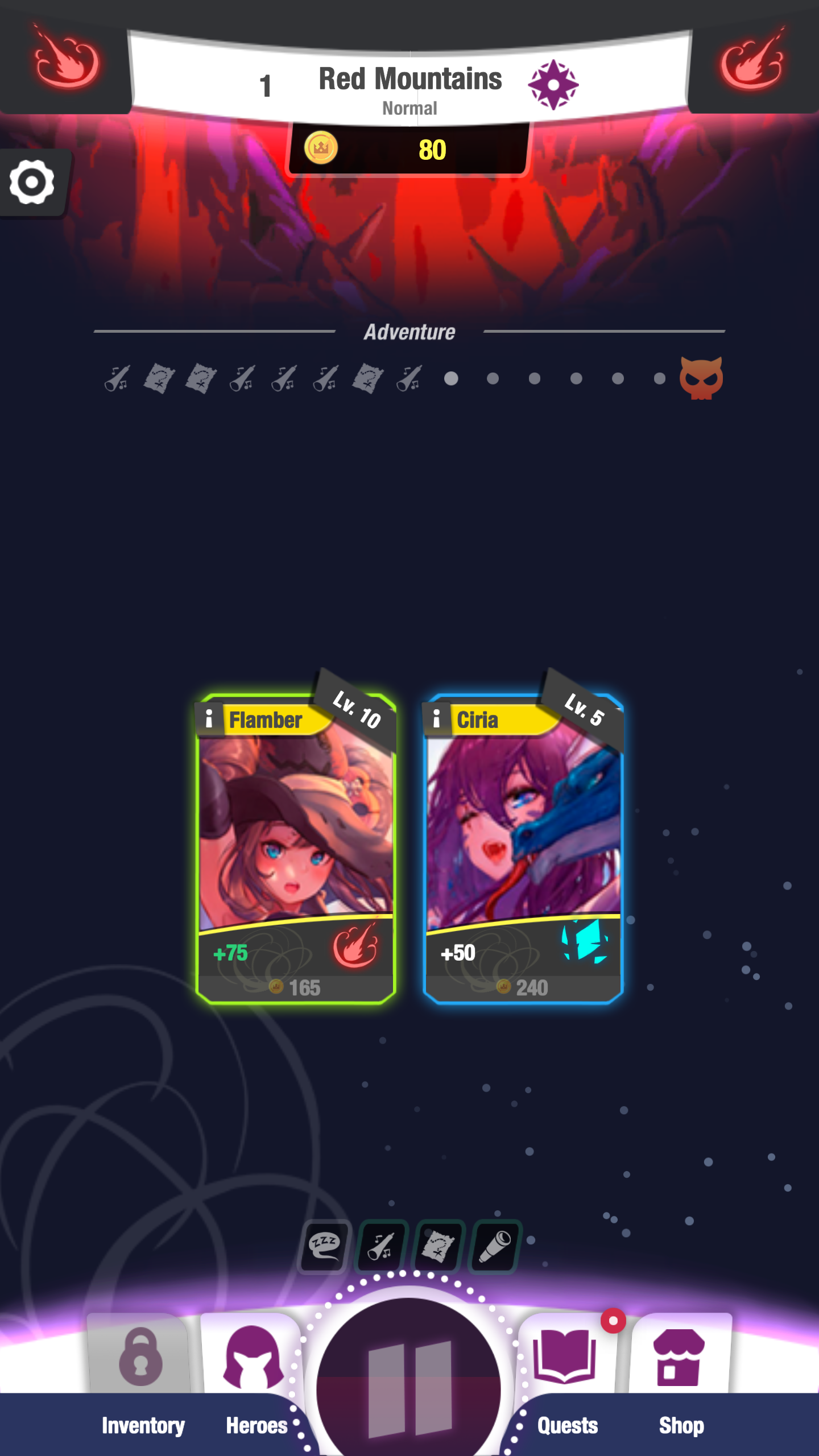This screenshot has height=1456, width=819.
Task: Open the settings gear
Action: click(x=32, y=182)
